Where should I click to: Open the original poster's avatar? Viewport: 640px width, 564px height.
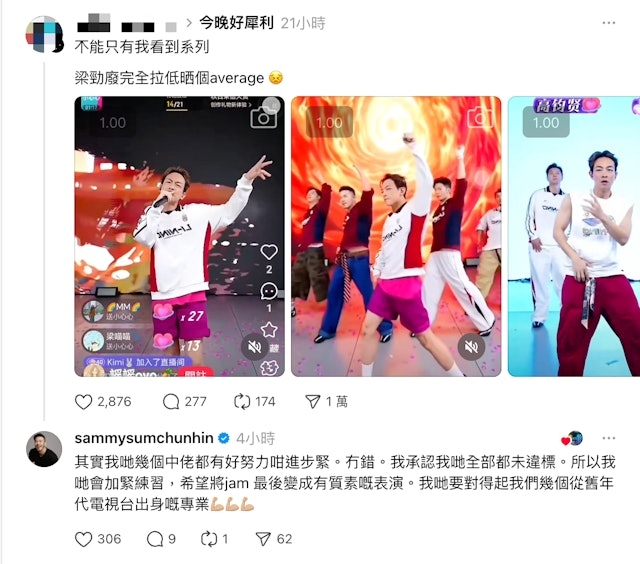click(x=43, y=34)
